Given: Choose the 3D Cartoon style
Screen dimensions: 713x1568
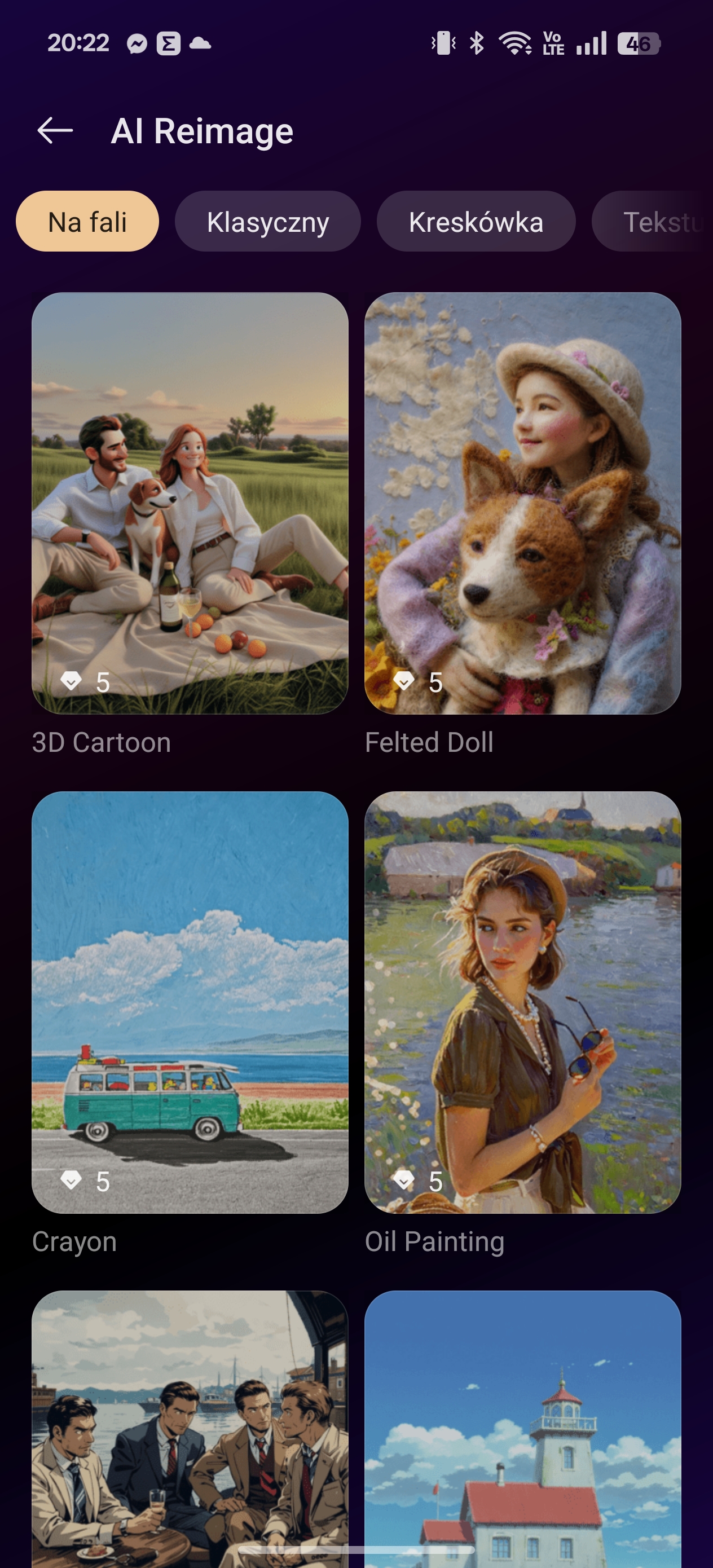Looking at the screenshot, I should 190,503.
